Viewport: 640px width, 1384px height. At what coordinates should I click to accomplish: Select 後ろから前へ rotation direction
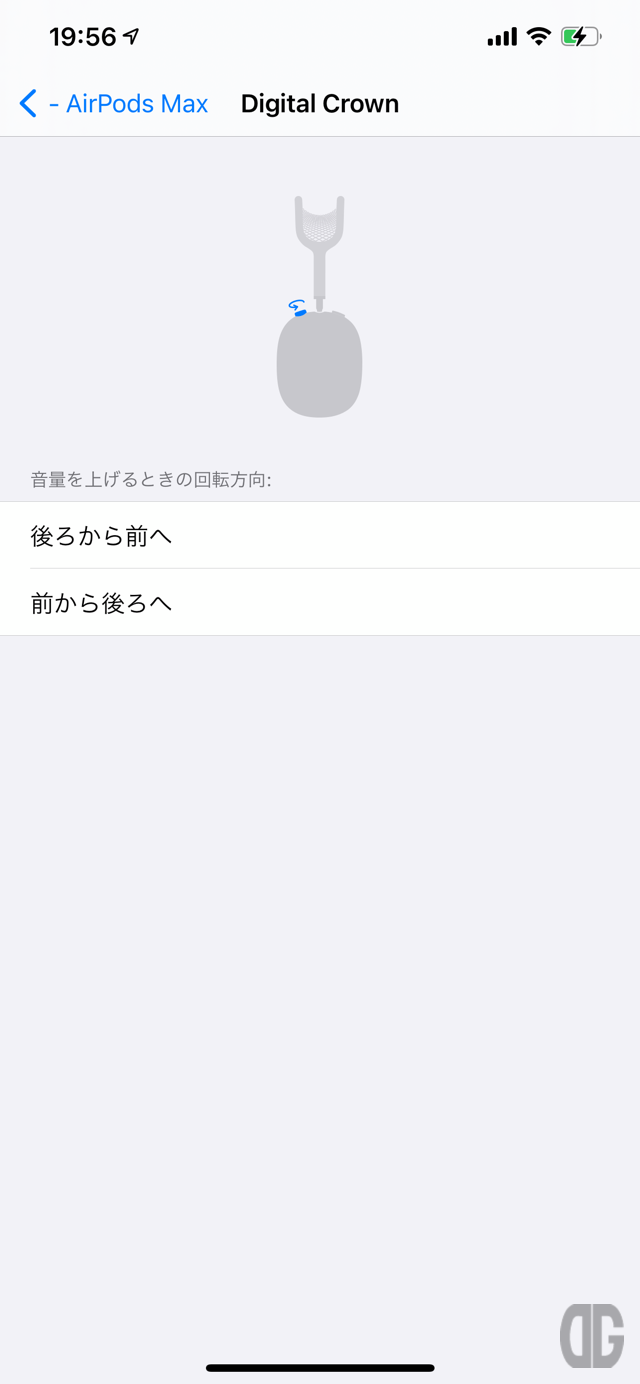coord(320,535)
